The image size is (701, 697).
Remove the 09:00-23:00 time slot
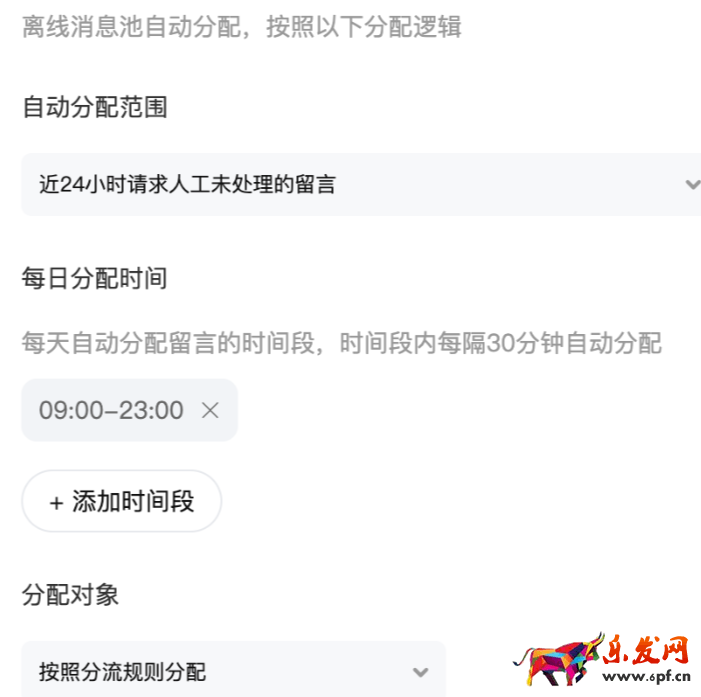tap(210, 410)
